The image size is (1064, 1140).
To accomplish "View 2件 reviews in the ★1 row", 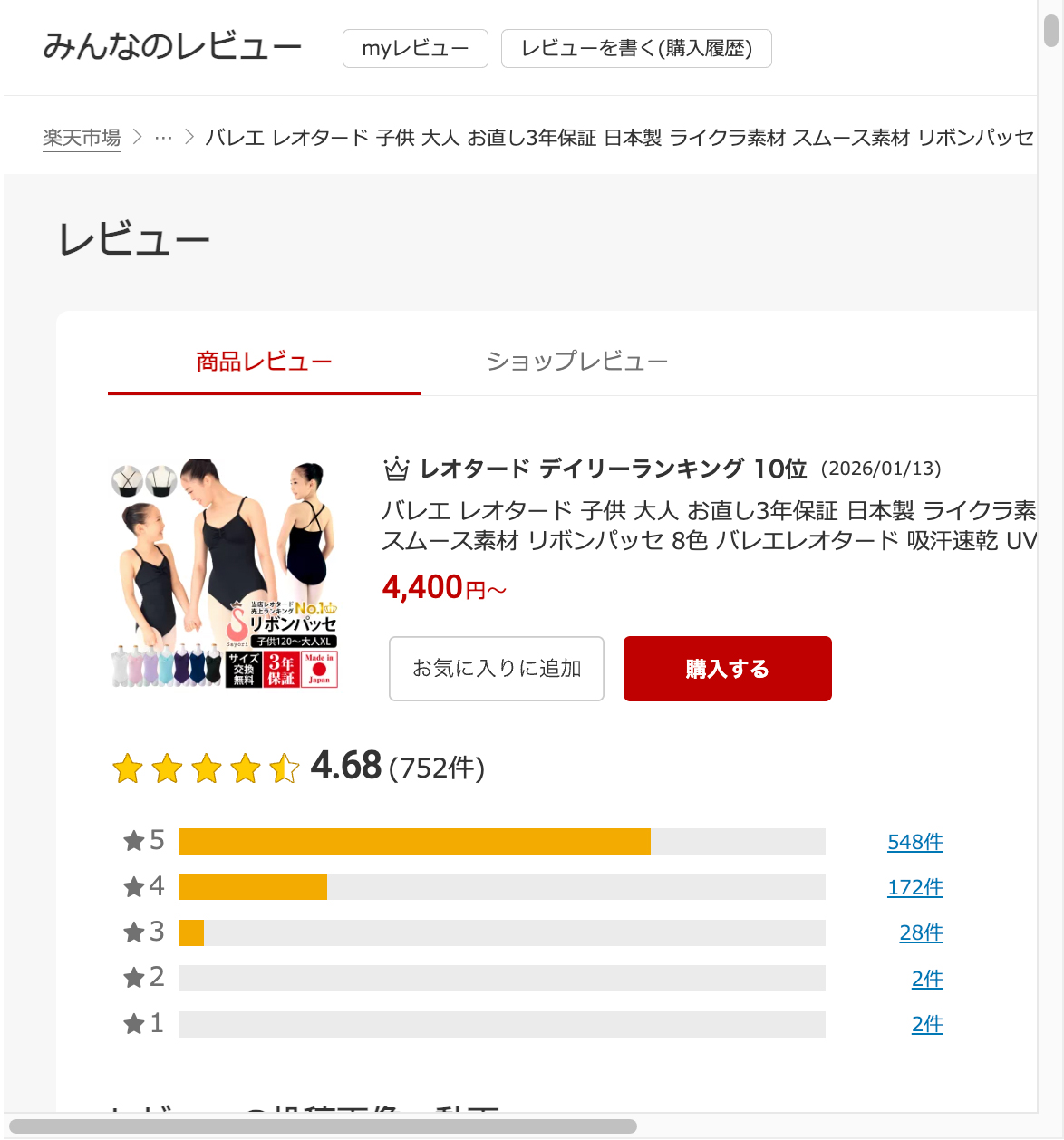I will (927, 1024).
